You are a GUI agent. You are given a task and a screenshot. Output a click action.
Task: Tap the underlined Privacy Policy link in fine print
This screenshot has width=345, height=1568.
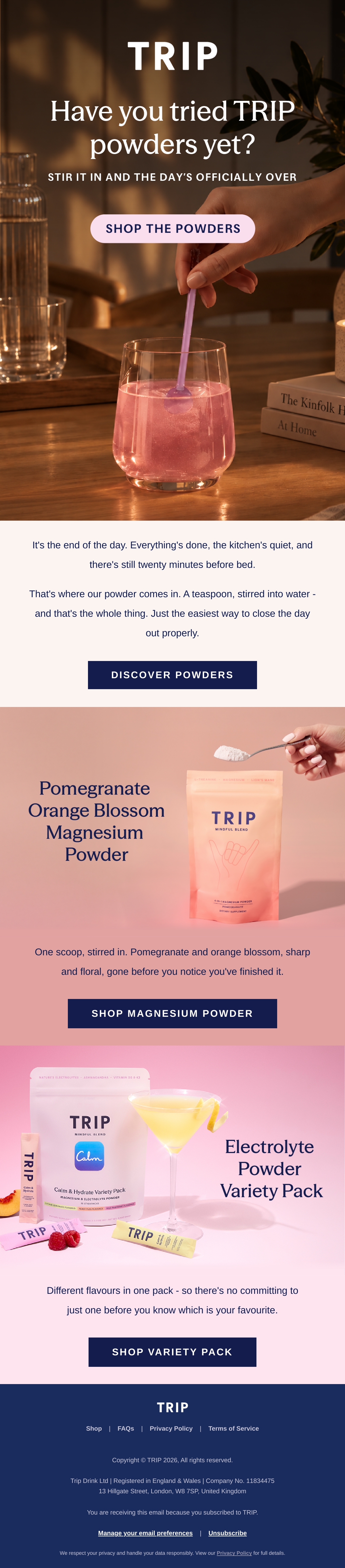[x=234, y=1553]
